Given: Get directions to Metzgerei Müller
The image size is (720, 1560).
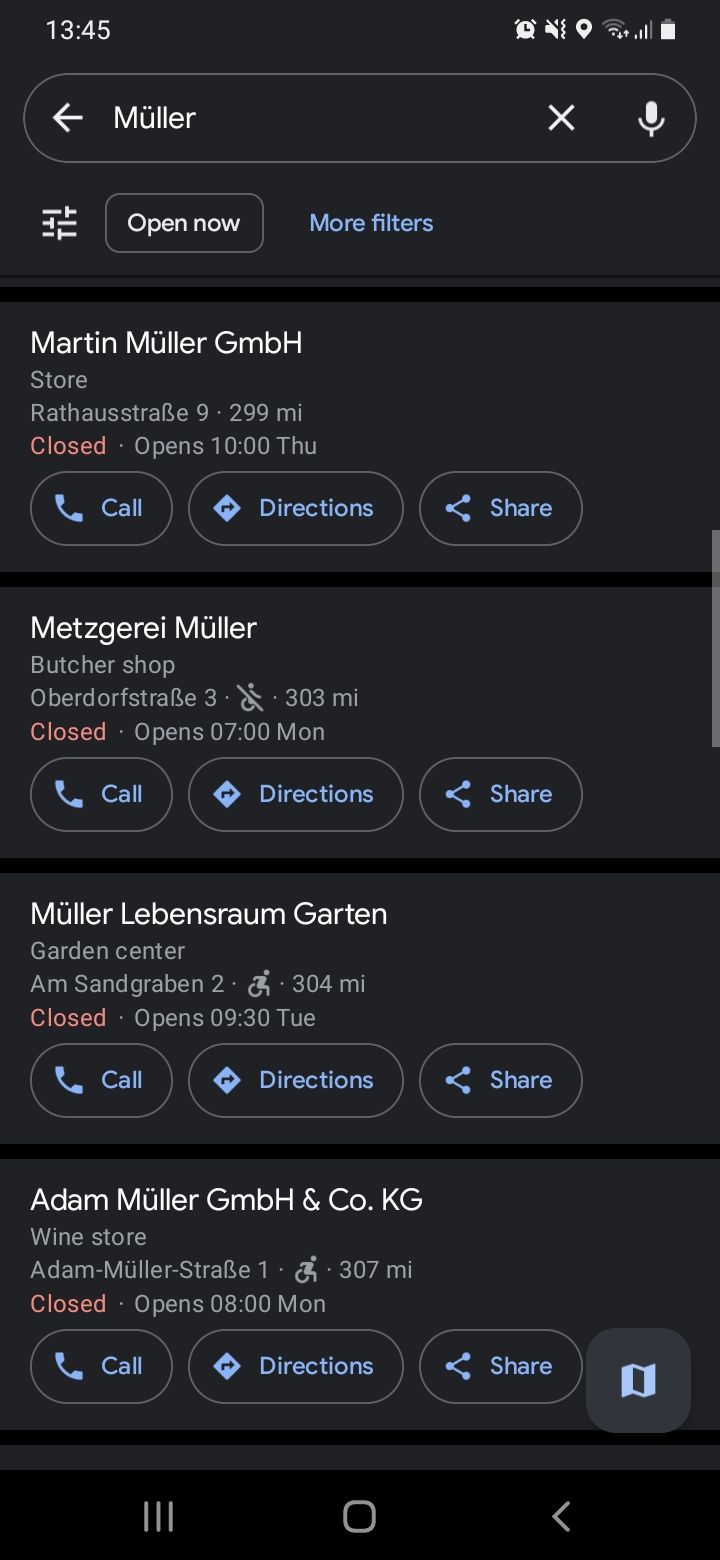Looking at the screenshot, I should 295,794.
